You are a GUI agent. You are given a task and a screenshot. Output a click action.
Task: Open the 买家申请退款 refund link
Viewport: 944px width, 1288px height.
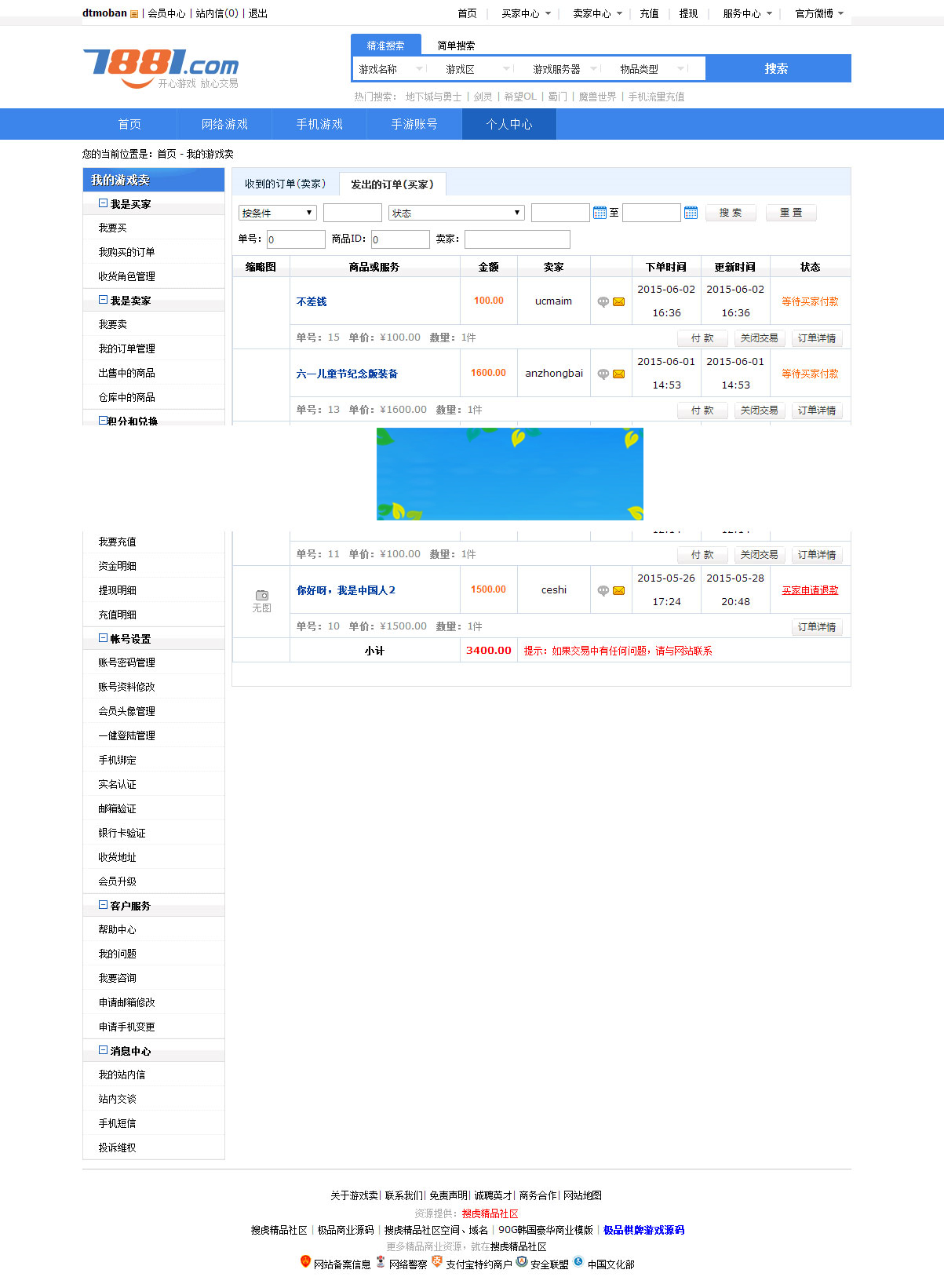coord(809,589)
